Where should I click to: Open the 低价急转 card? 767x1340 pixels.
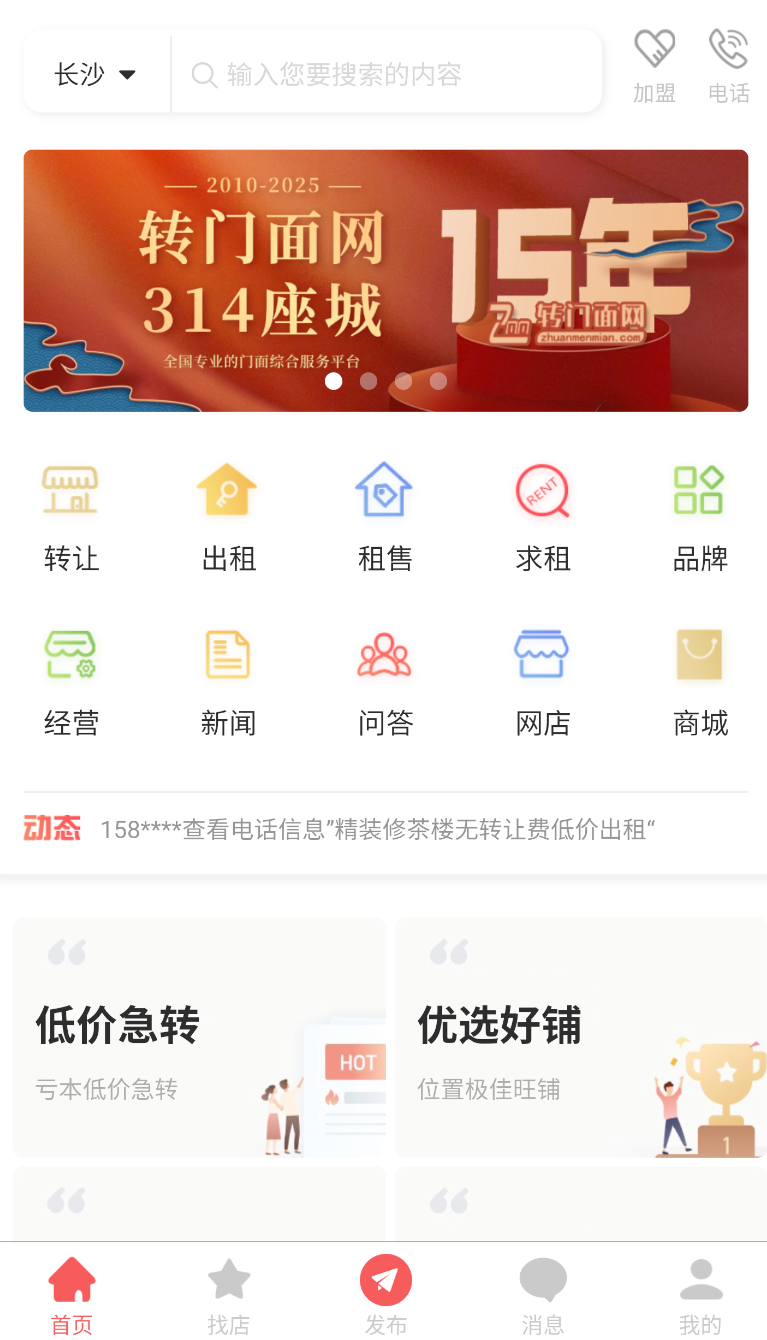coord(199,1037)
